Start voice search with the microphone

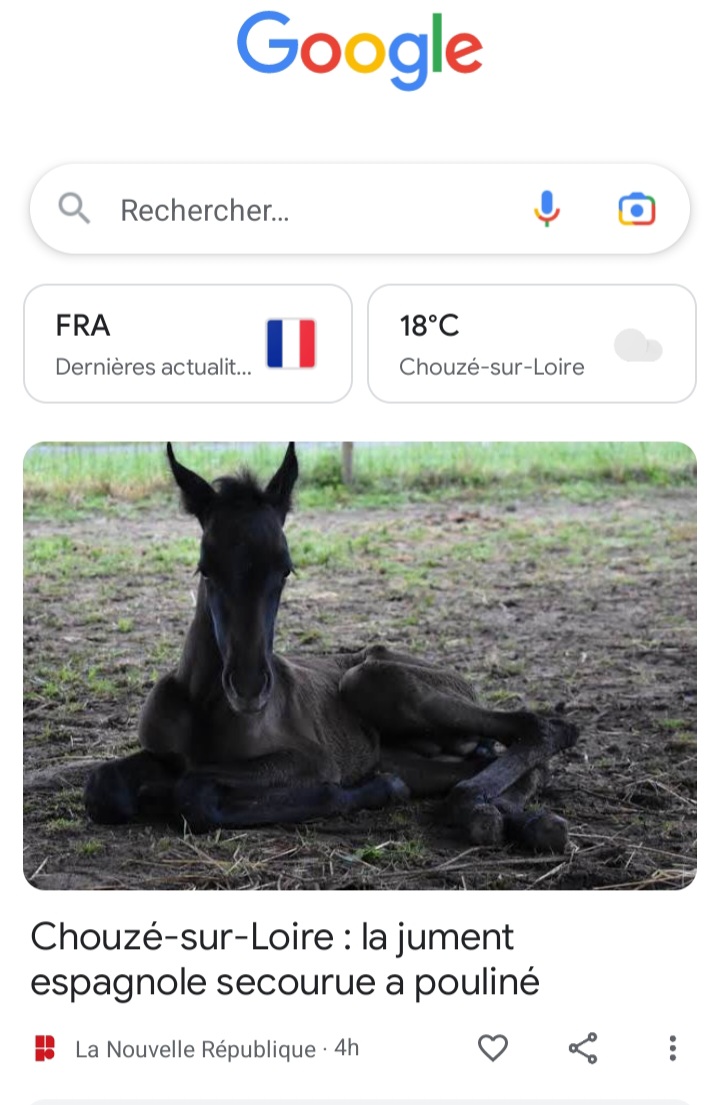pyautogui.click(x=546, y=210)
